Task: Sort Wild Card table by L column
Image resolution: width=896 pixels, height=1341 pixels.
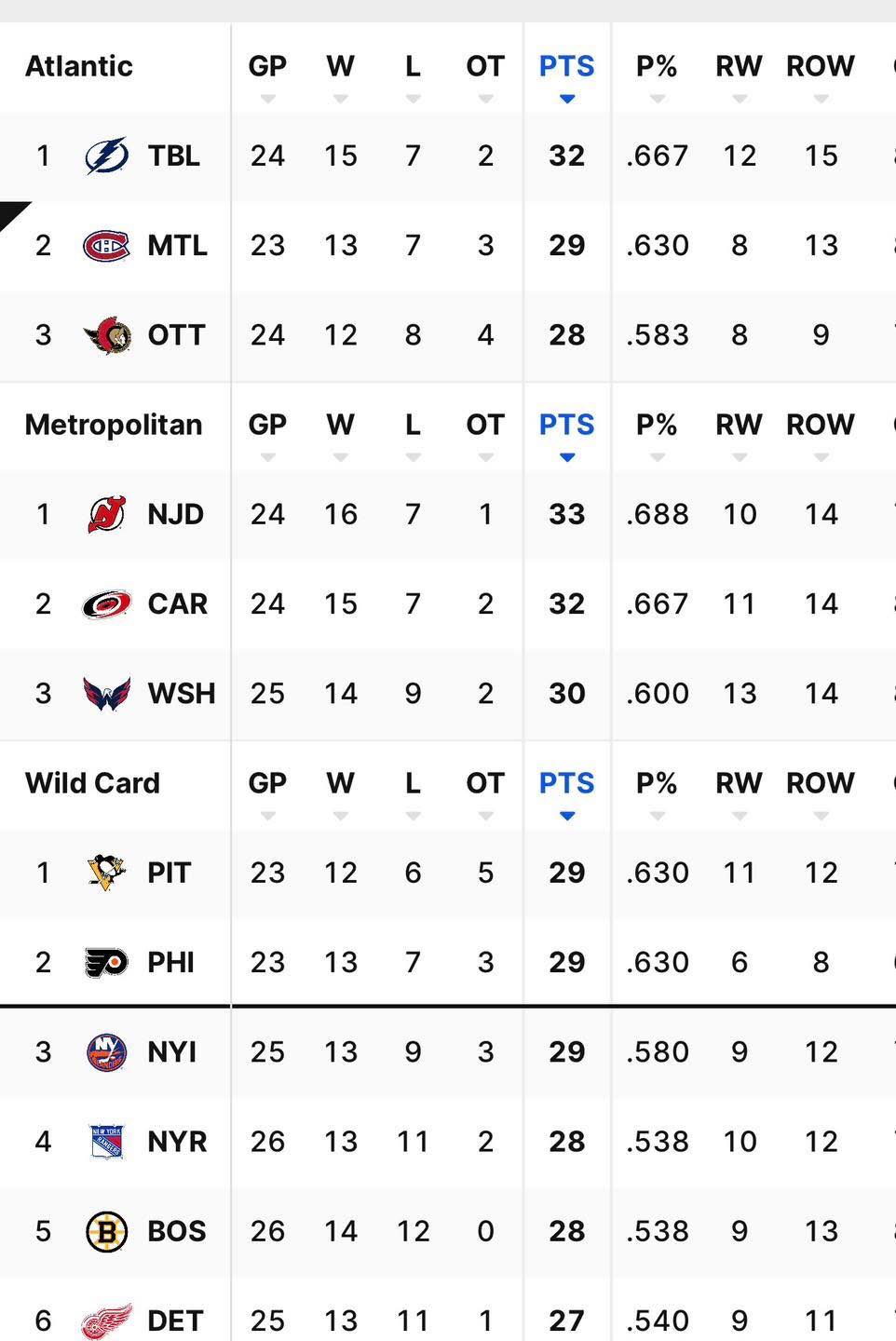Action: click(413, 784)
